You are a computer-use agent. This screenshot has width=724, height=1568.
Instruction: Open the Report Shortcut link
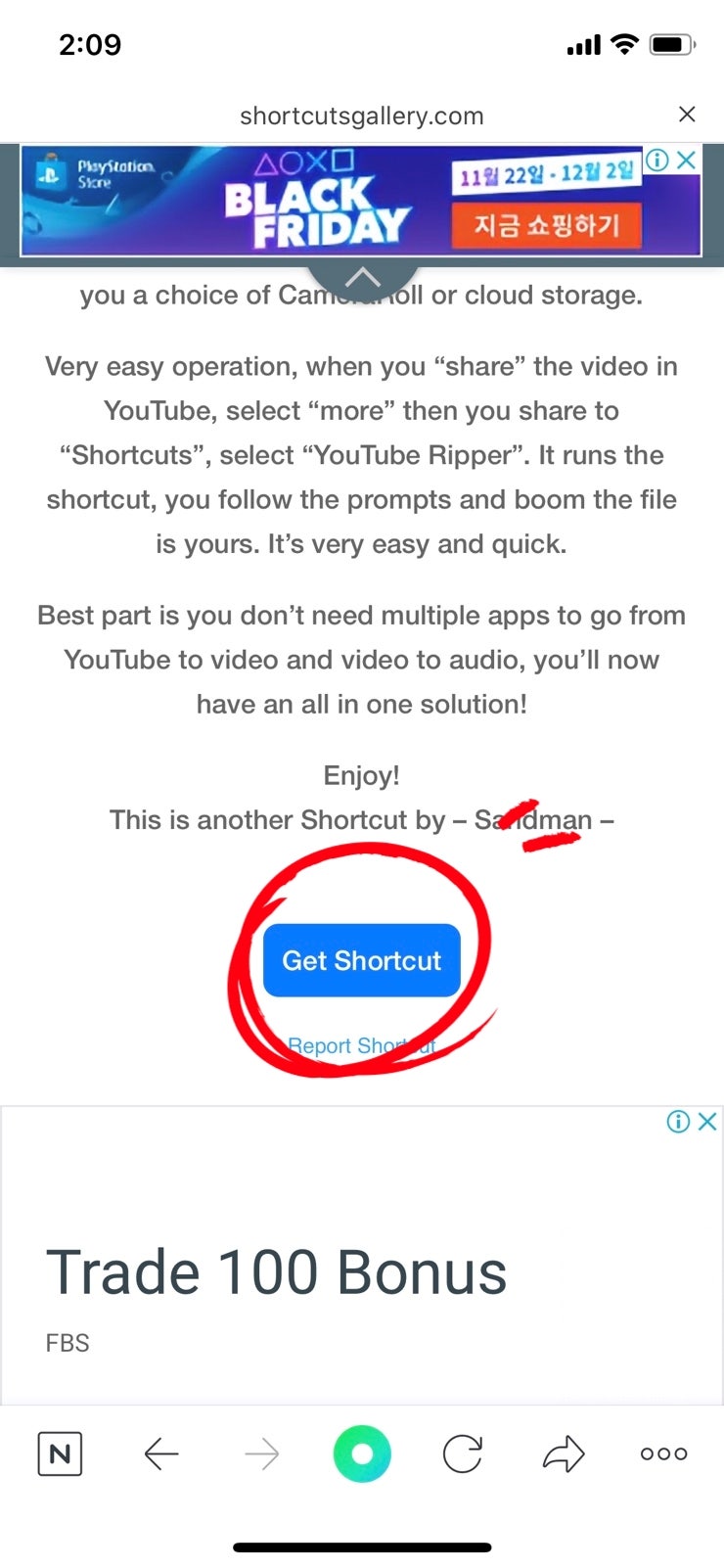click(361, 1045)
